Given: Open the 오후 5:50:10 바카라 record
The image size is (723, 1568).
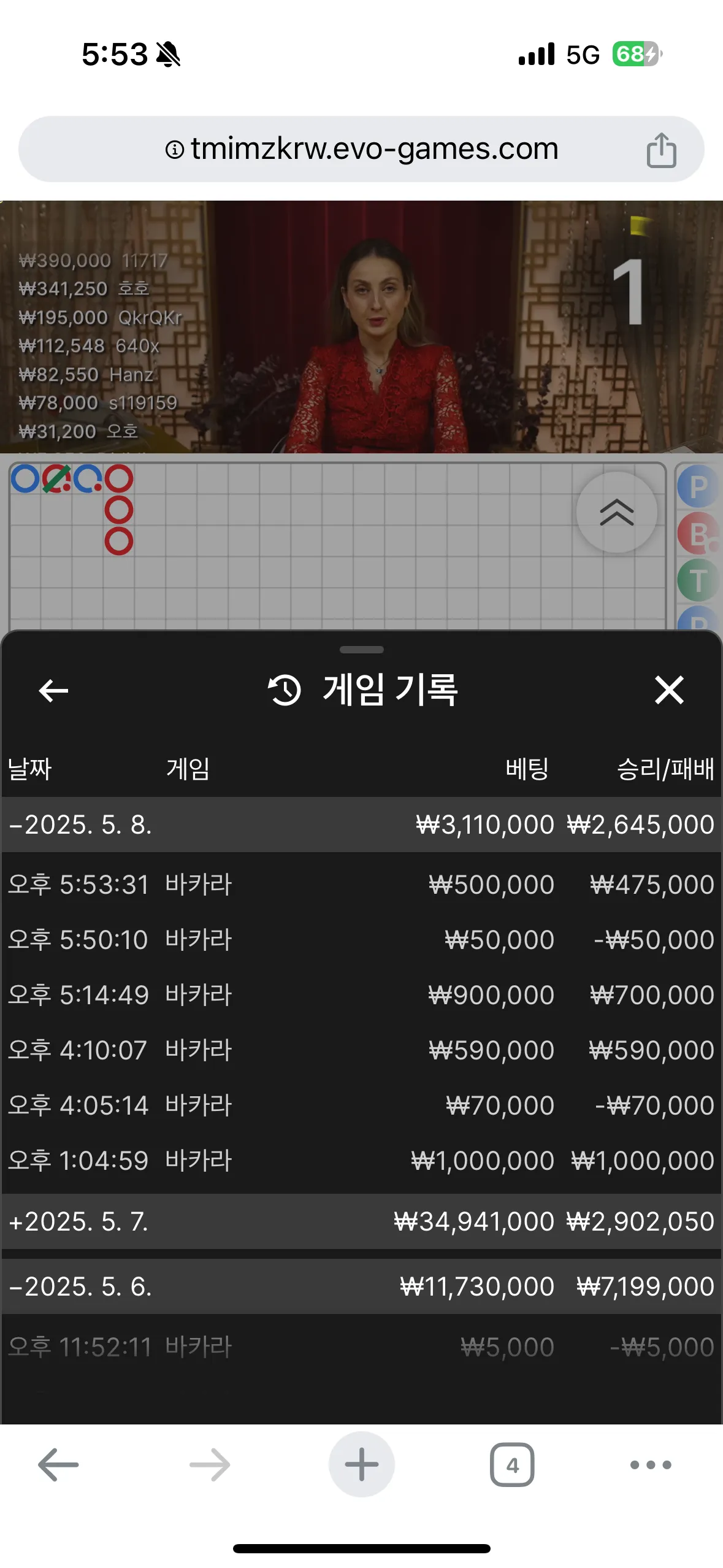Looking at the screenshot, I should click(361, 940).
